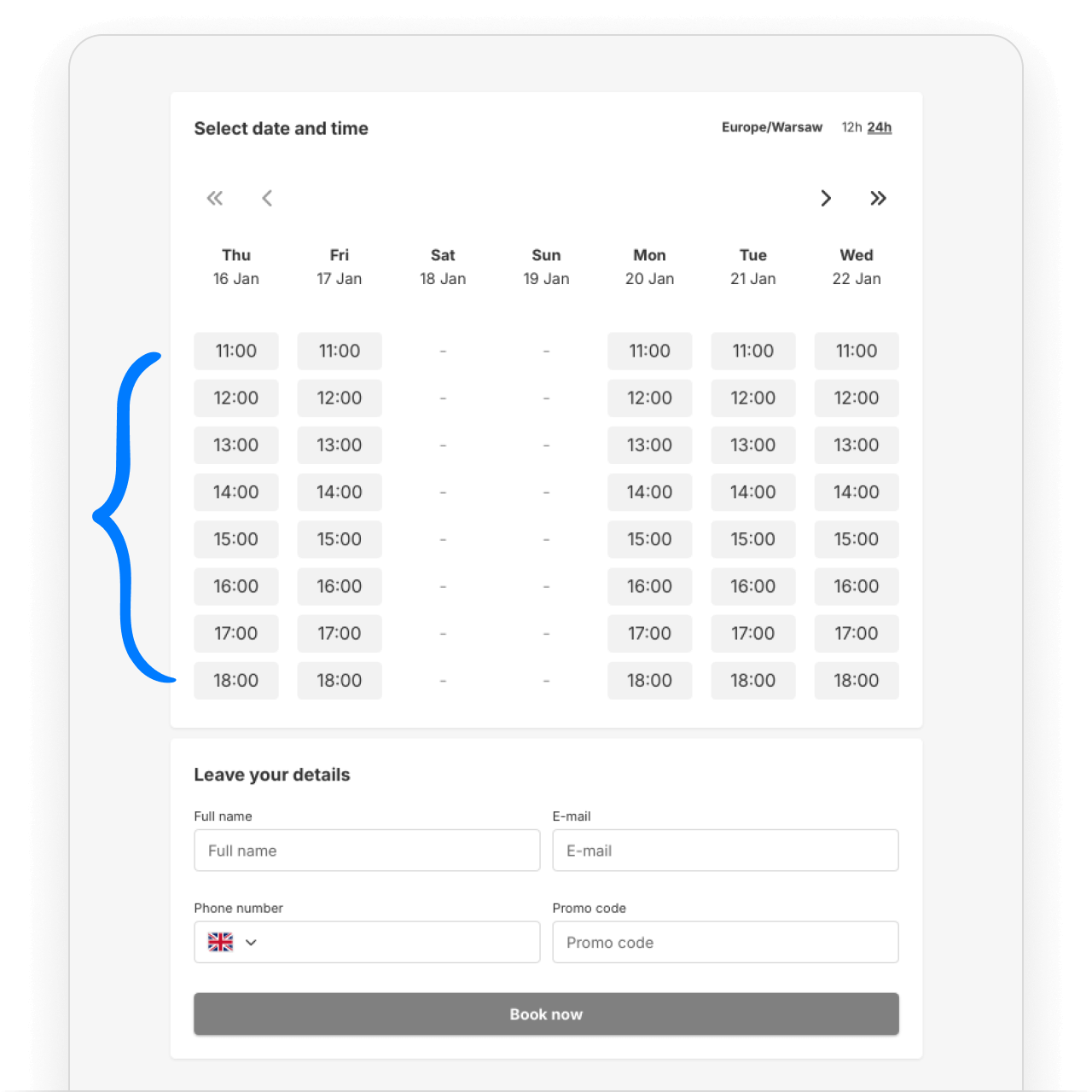
Task: Select the 24h time format
Action: pyautogui.click(x=879, y=127)
